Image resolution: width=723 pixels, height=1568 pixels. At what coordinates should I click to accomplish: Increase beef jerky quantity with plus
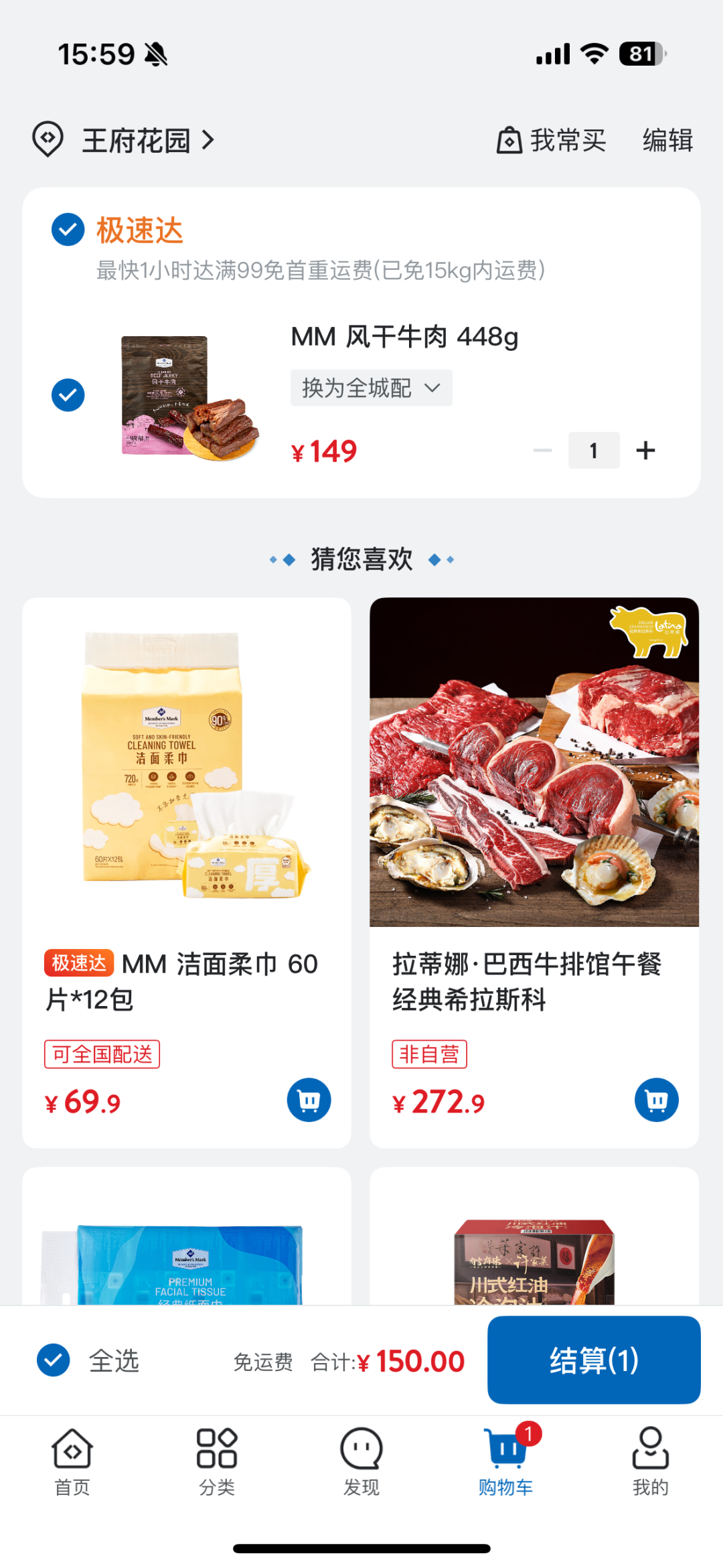[645, 451]
